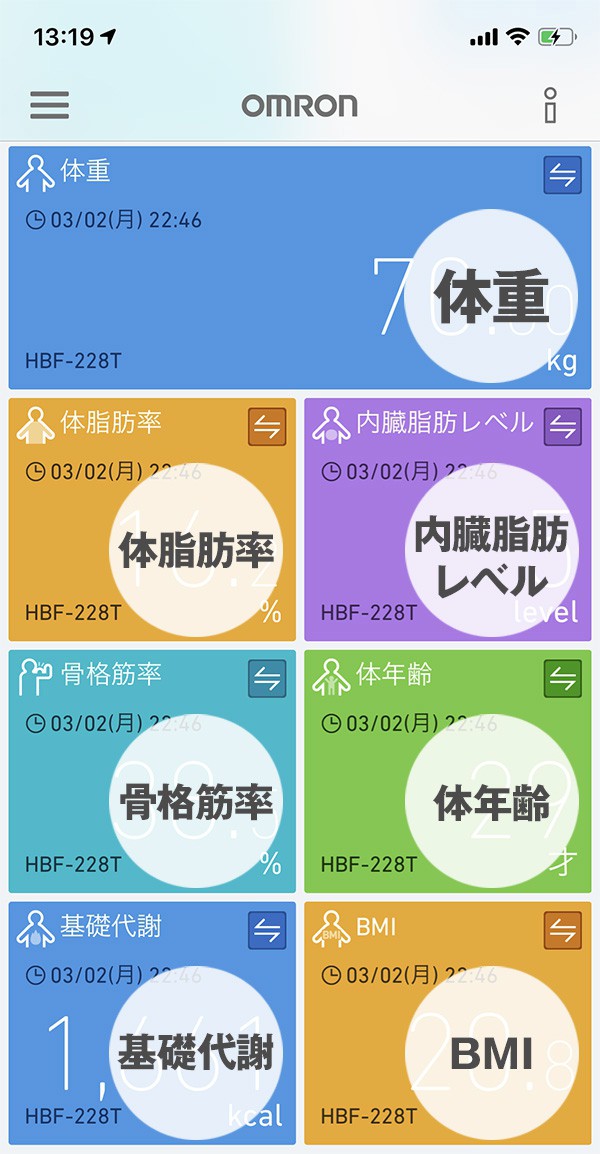
Task: Tap the swap icon on the 体年齢 card
Action: [x=563, y=679]
